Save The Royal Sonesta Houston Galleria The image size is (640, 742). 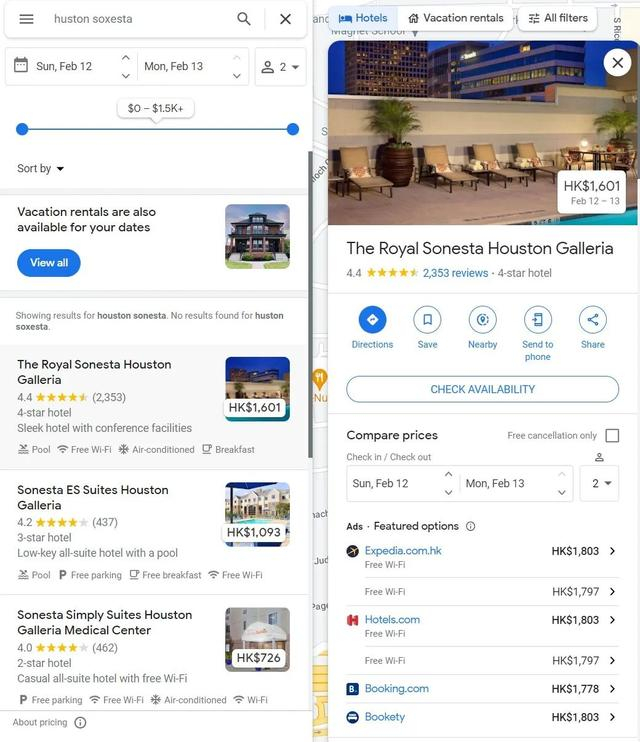[427, 327]
